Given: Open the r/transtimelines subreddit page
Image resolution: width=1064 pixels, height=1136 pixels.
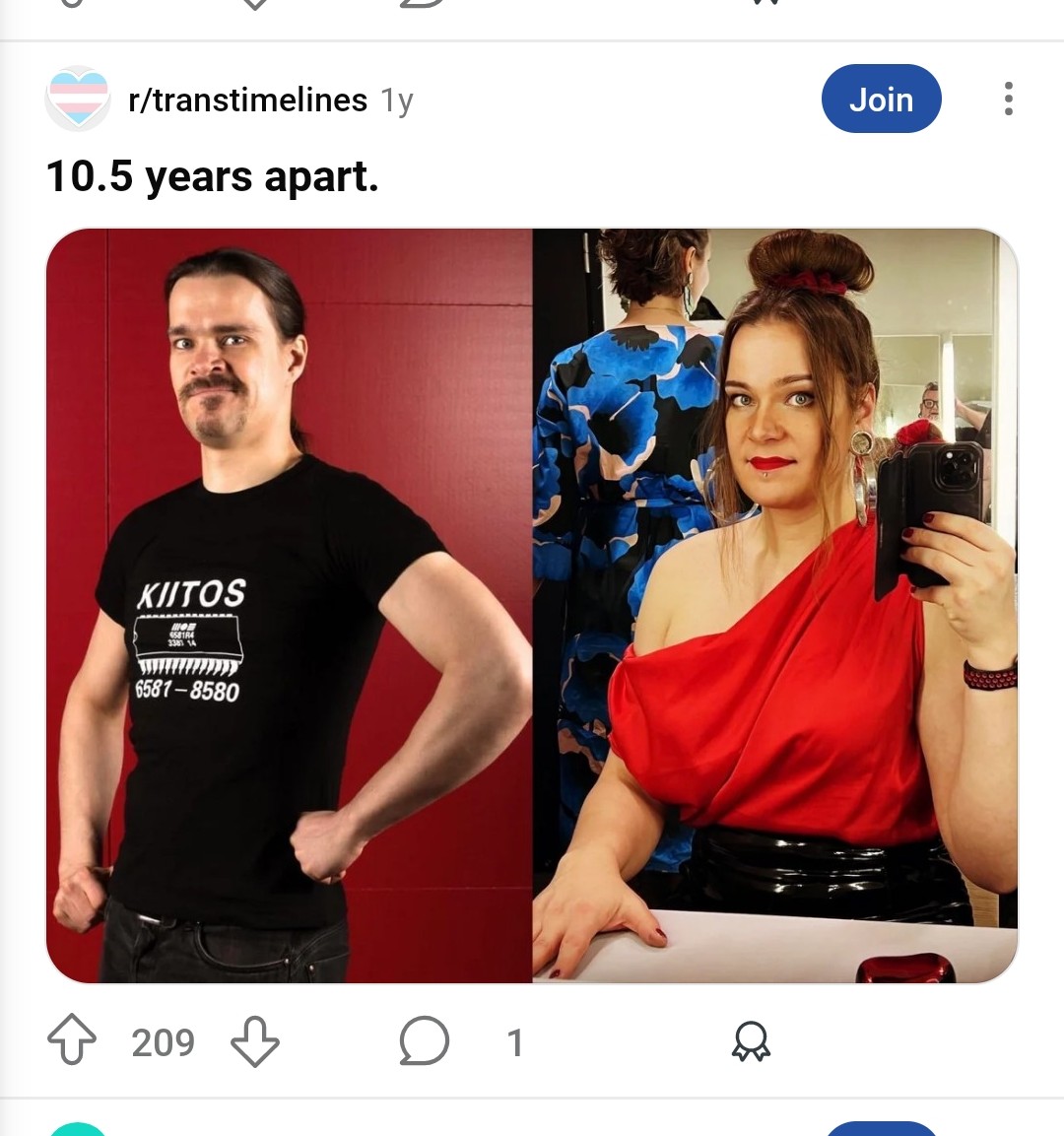Looking at the screenshot, I should (x=247, y=100).
